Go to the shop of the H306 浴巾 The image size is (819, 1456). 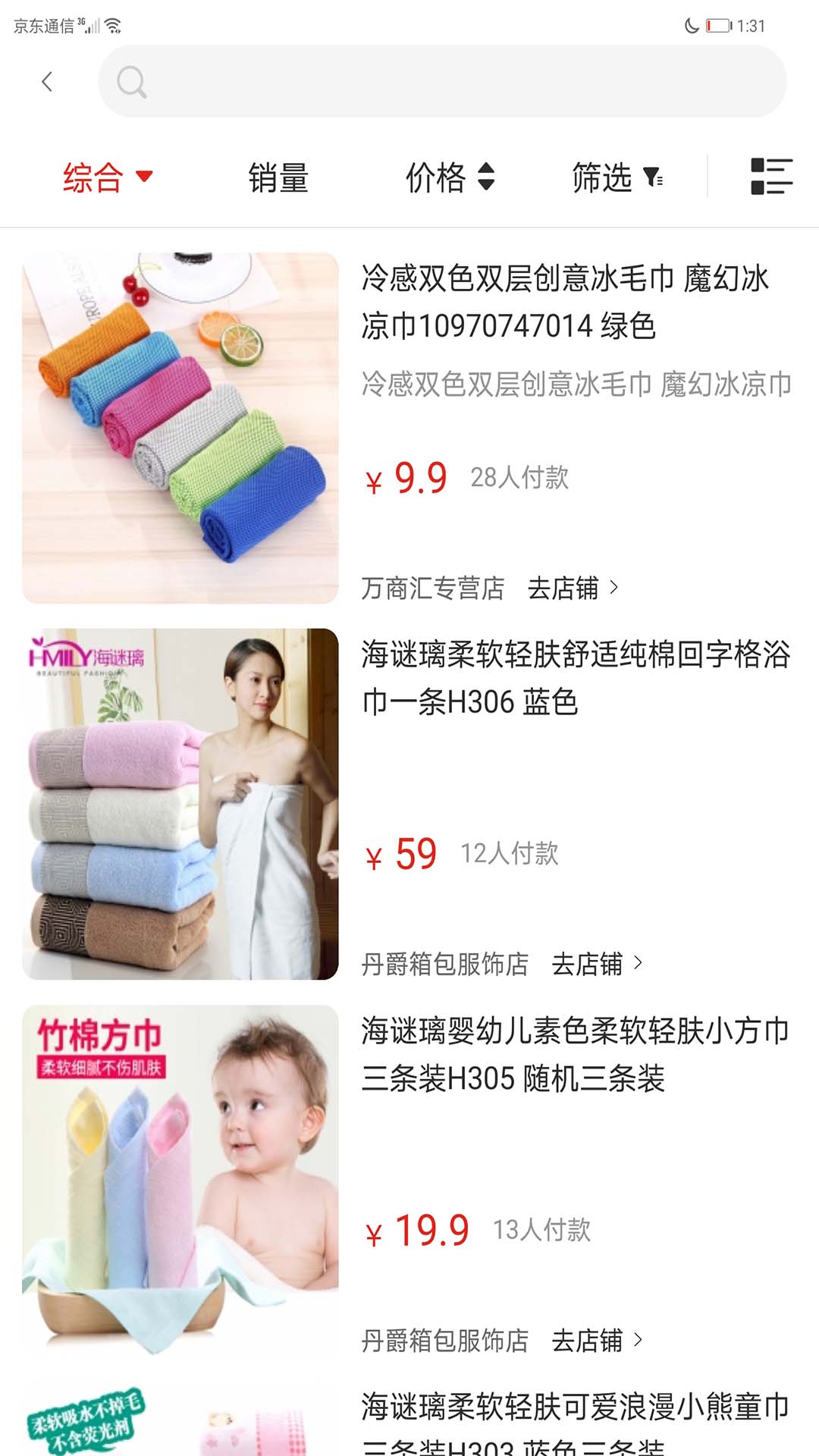pyautogui.click(x=597, y=964)
